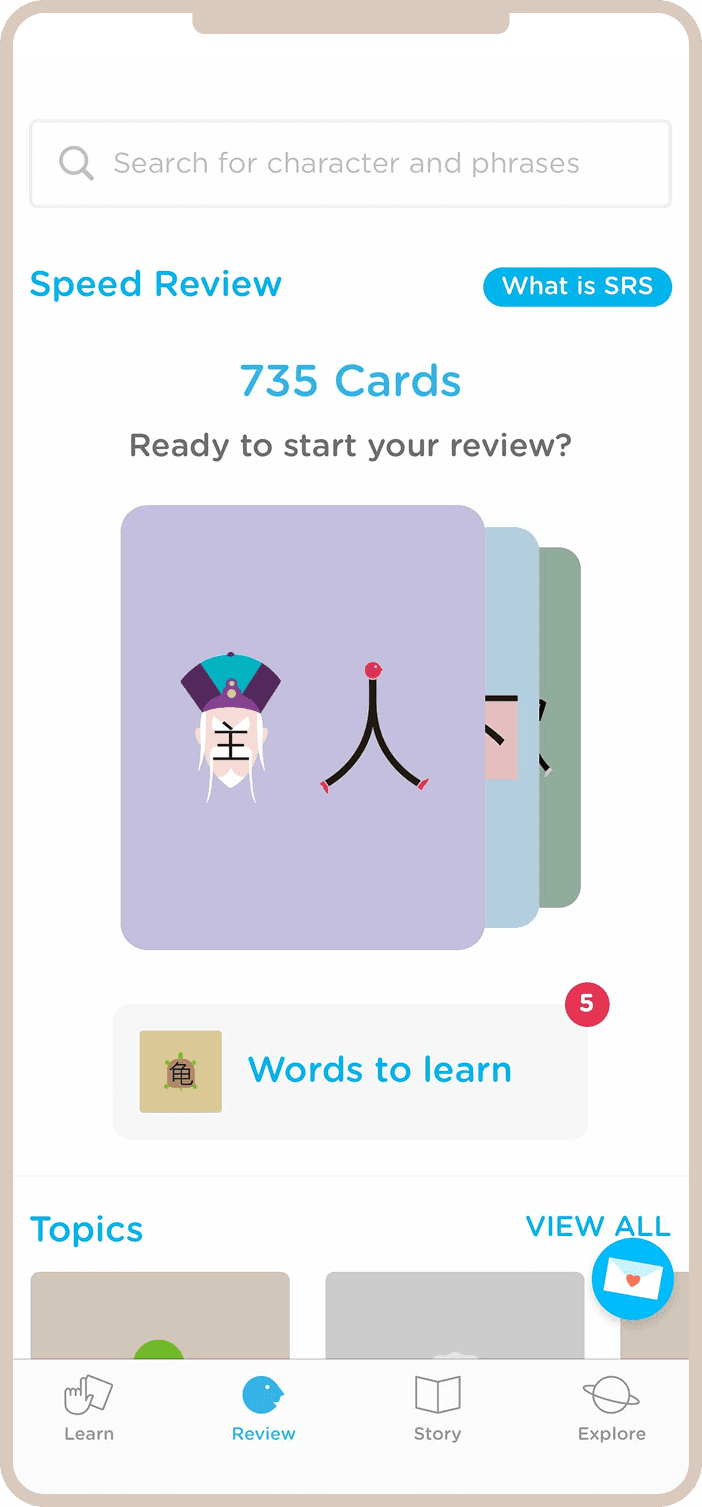Select the Review tab
This screenshot has width=702, height=1507.
pyautogui.click(x=263, y=1407)
